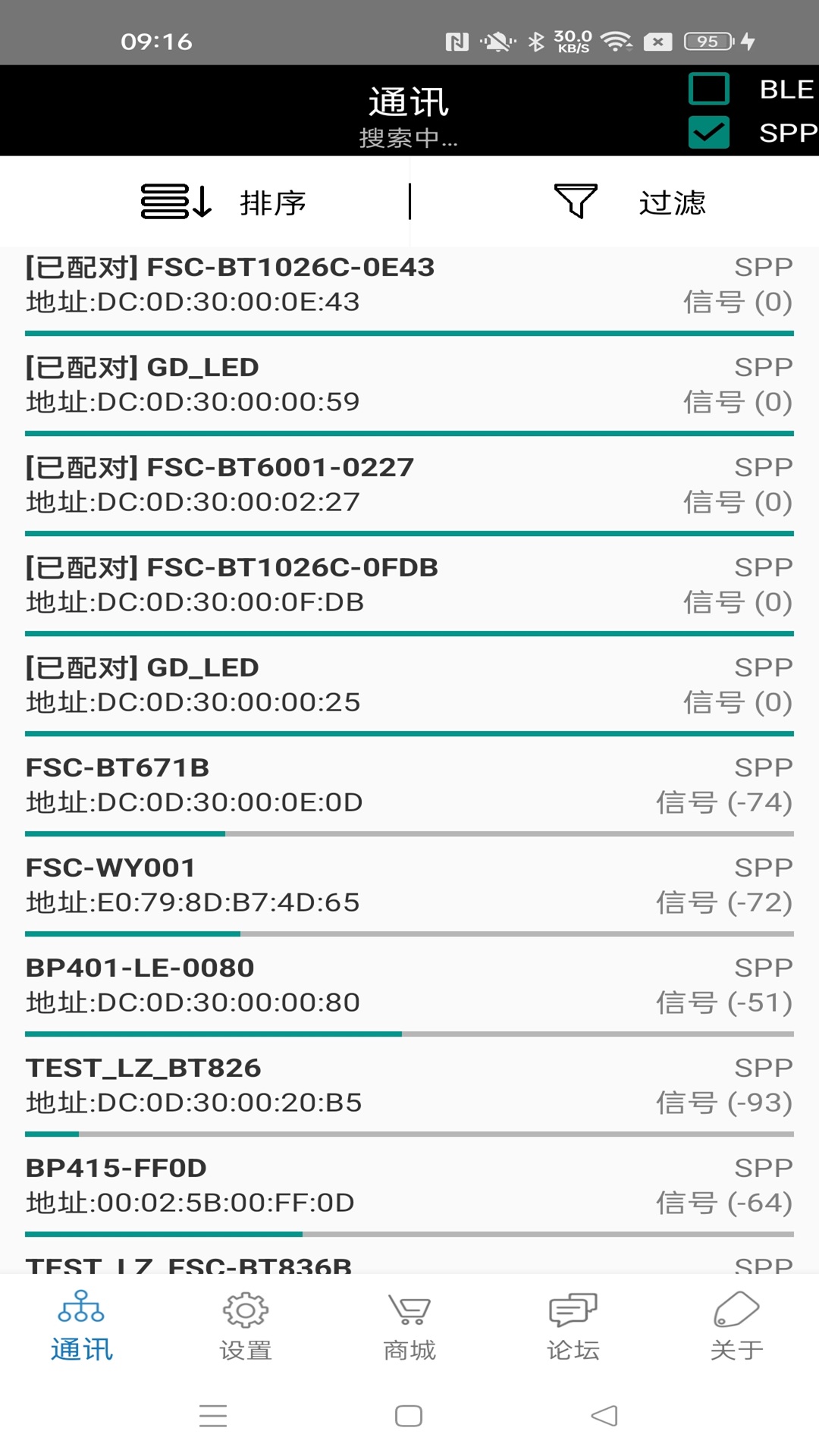Open the BP415-FF0D device entry
This screenshot has width=819, height=1456.
point(409,1183)
